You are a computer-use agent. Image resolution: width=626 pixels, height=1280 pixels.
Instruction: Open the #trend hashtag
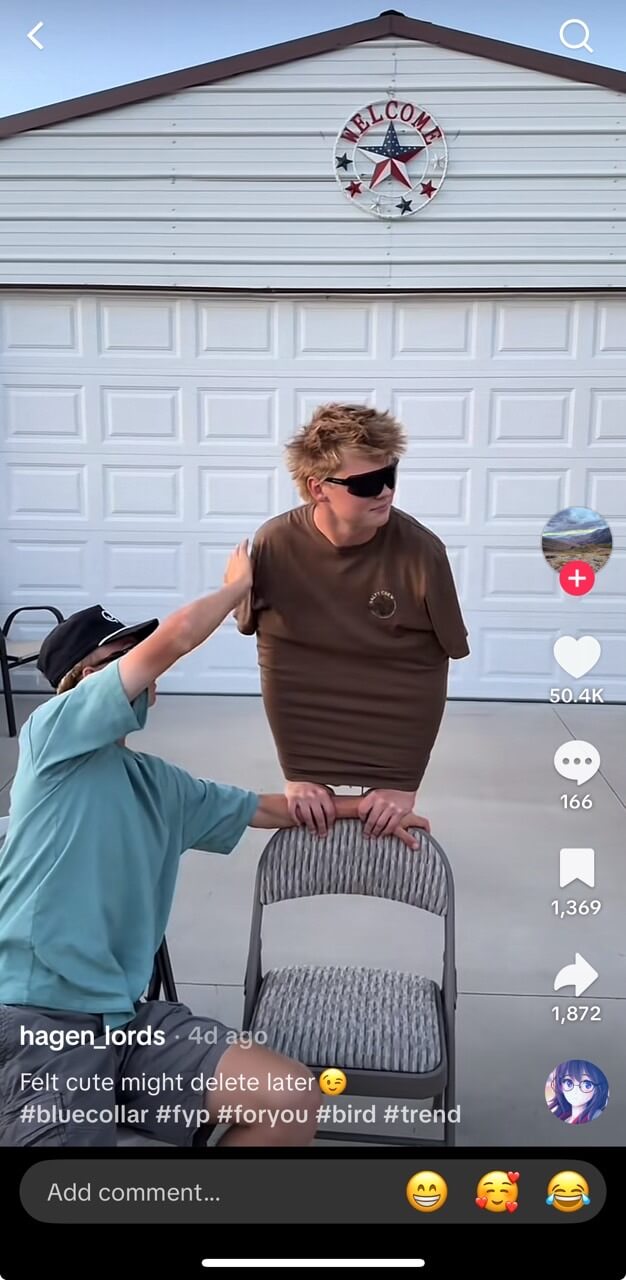tap(422, 1114)
